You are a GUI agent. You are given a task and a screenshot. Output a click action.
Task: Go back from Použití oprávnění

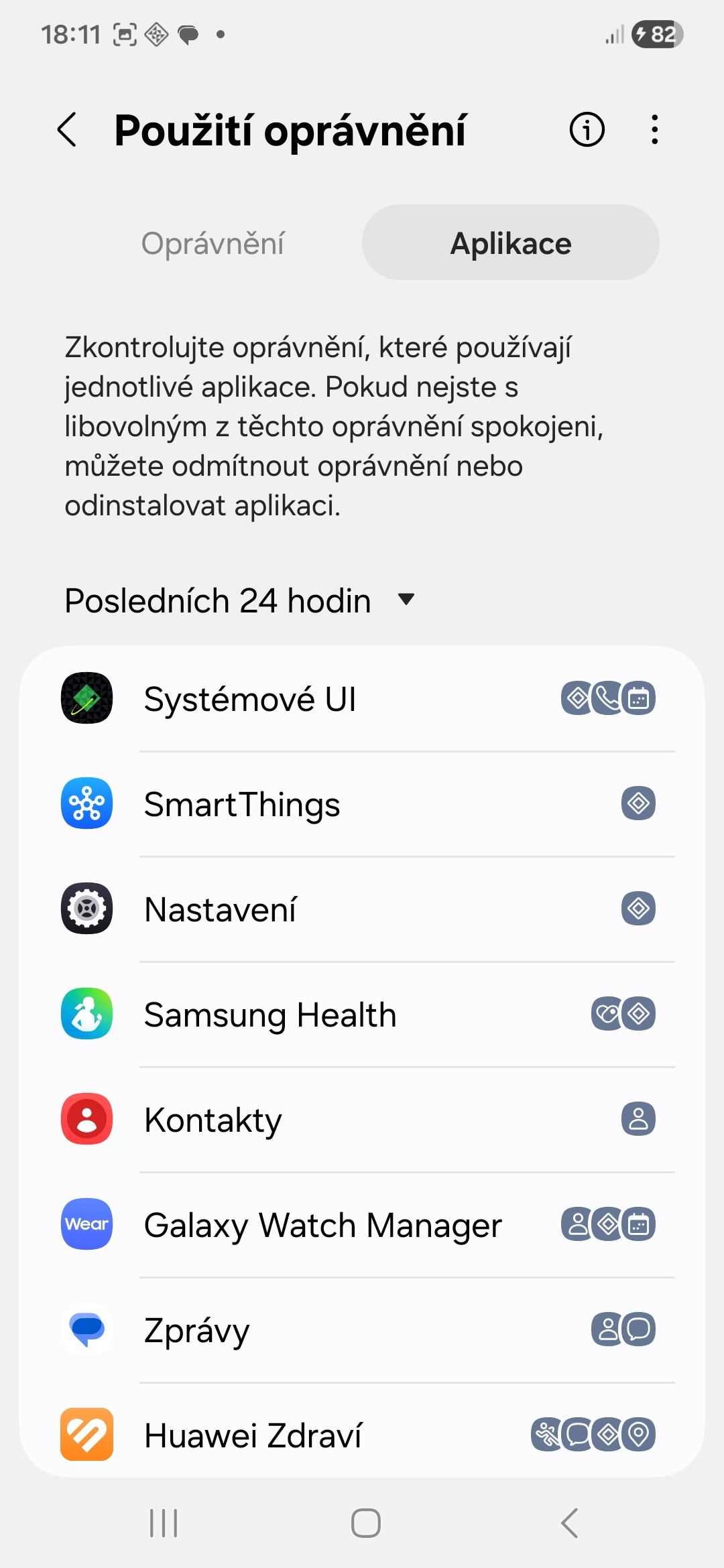pos(67,129)
